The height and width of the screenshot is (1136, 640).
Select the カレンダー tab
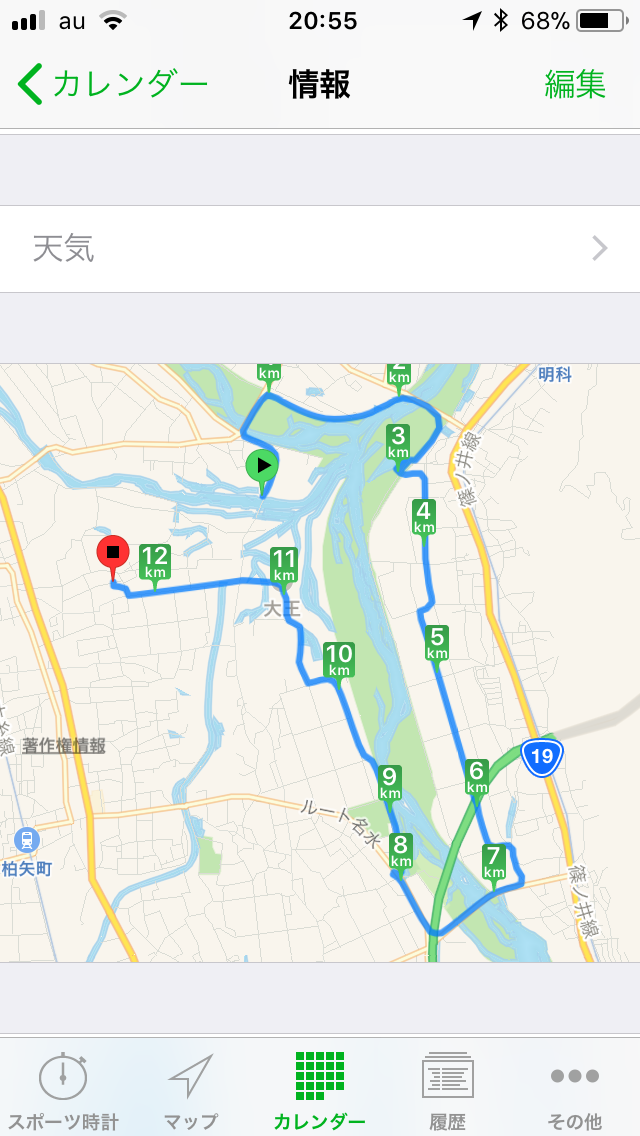[320, 1088]
